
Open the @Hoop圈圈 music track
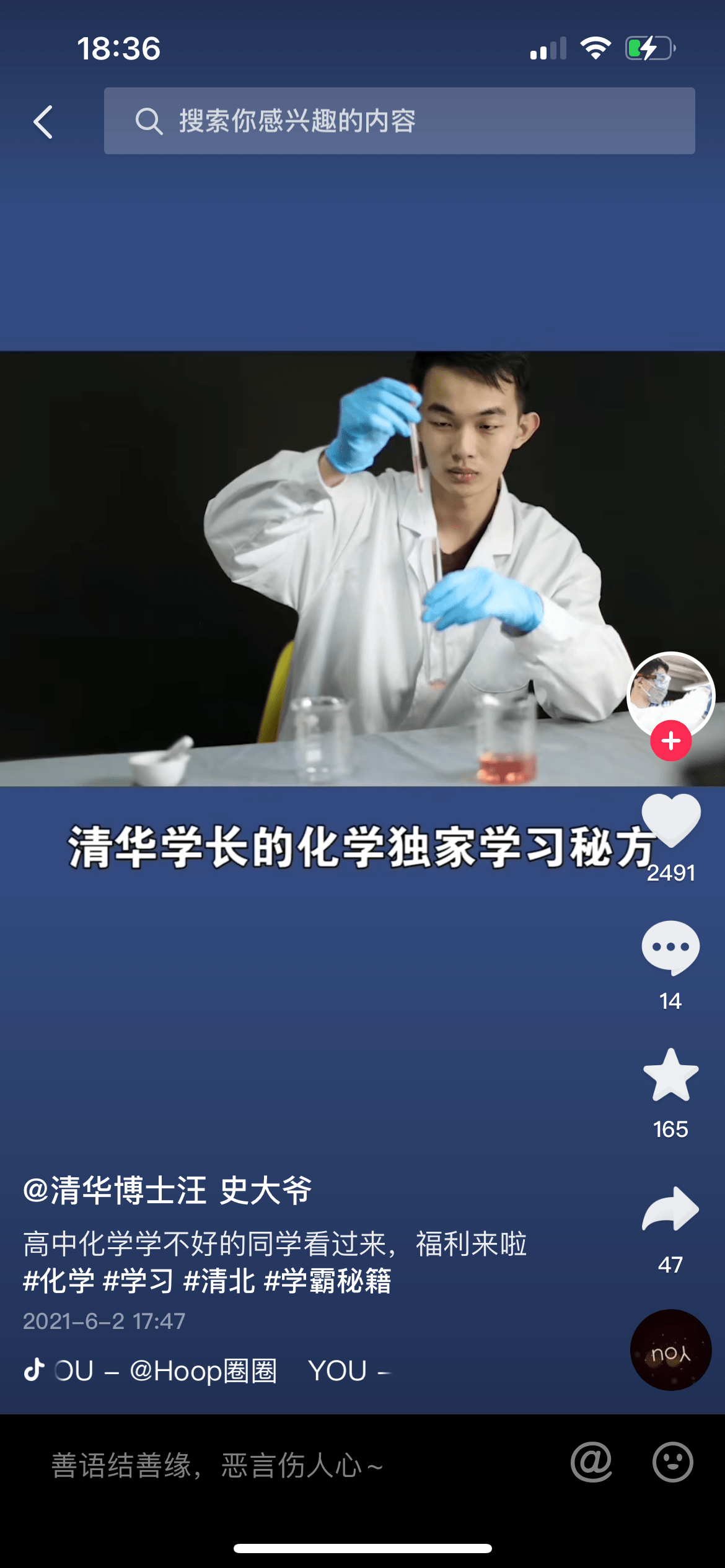pos(204,1371)
